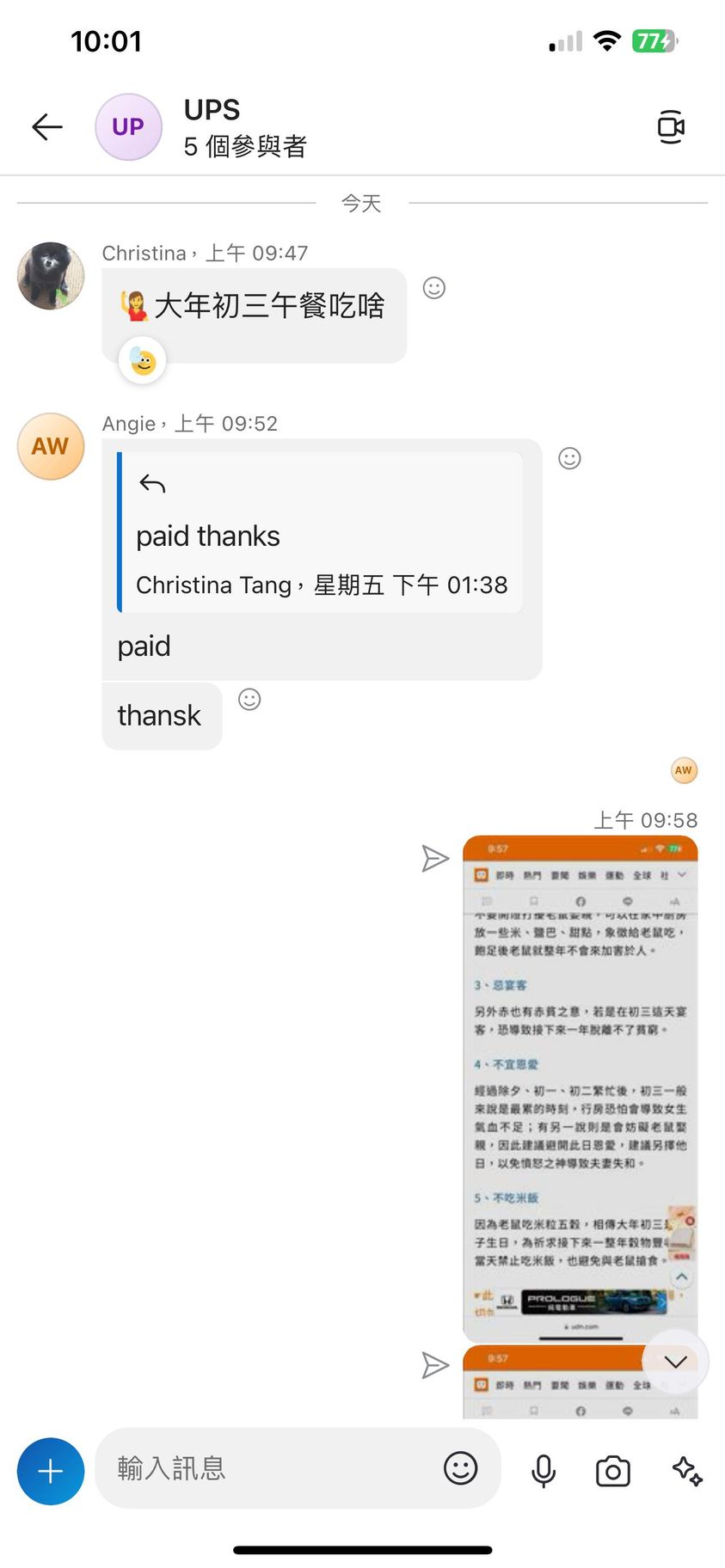725x1568 pixels.
Task: Open Christina's profile picture
Action: point(51,275)
